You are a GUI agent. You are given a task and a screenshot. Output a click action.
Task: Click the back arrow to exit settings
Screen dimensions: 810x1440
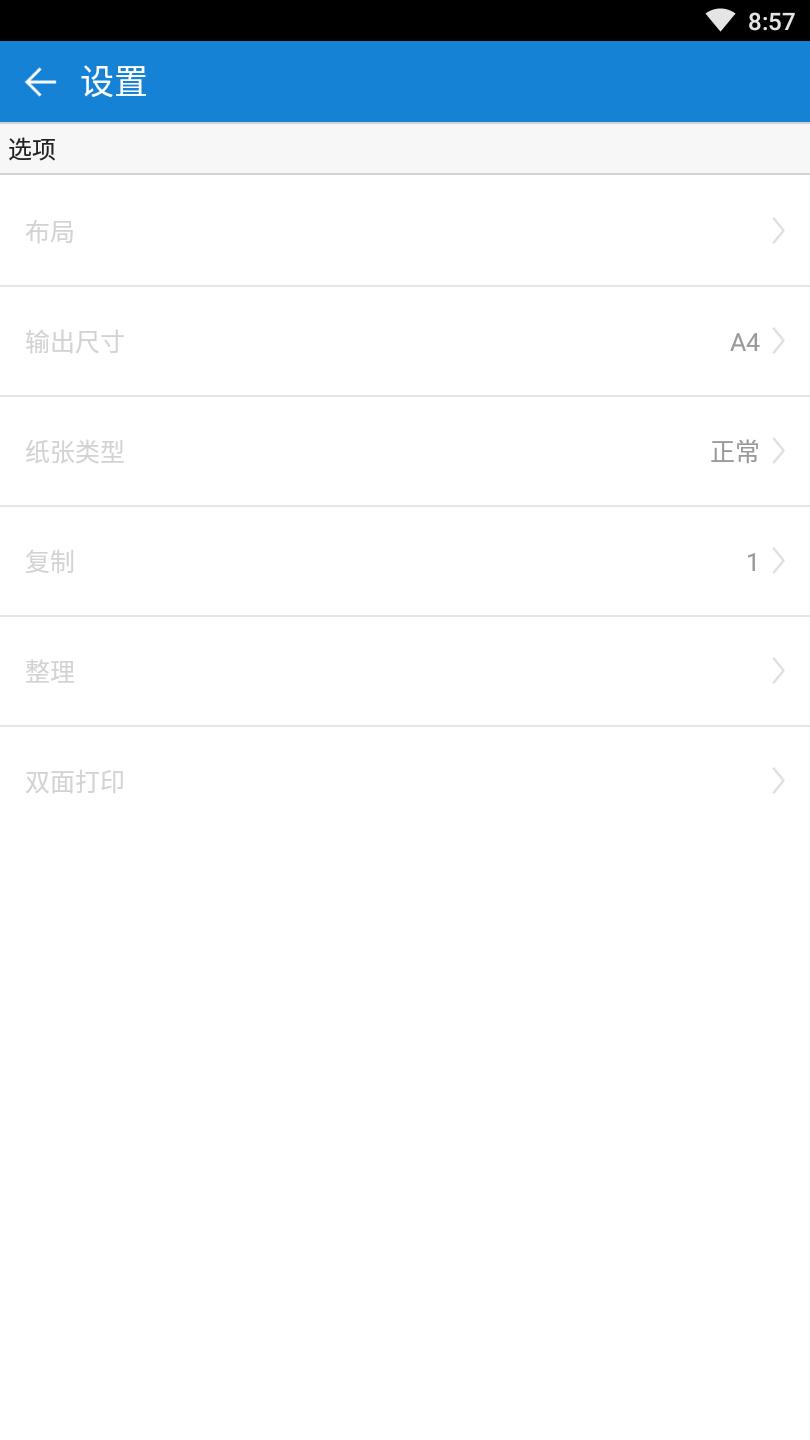40,82
